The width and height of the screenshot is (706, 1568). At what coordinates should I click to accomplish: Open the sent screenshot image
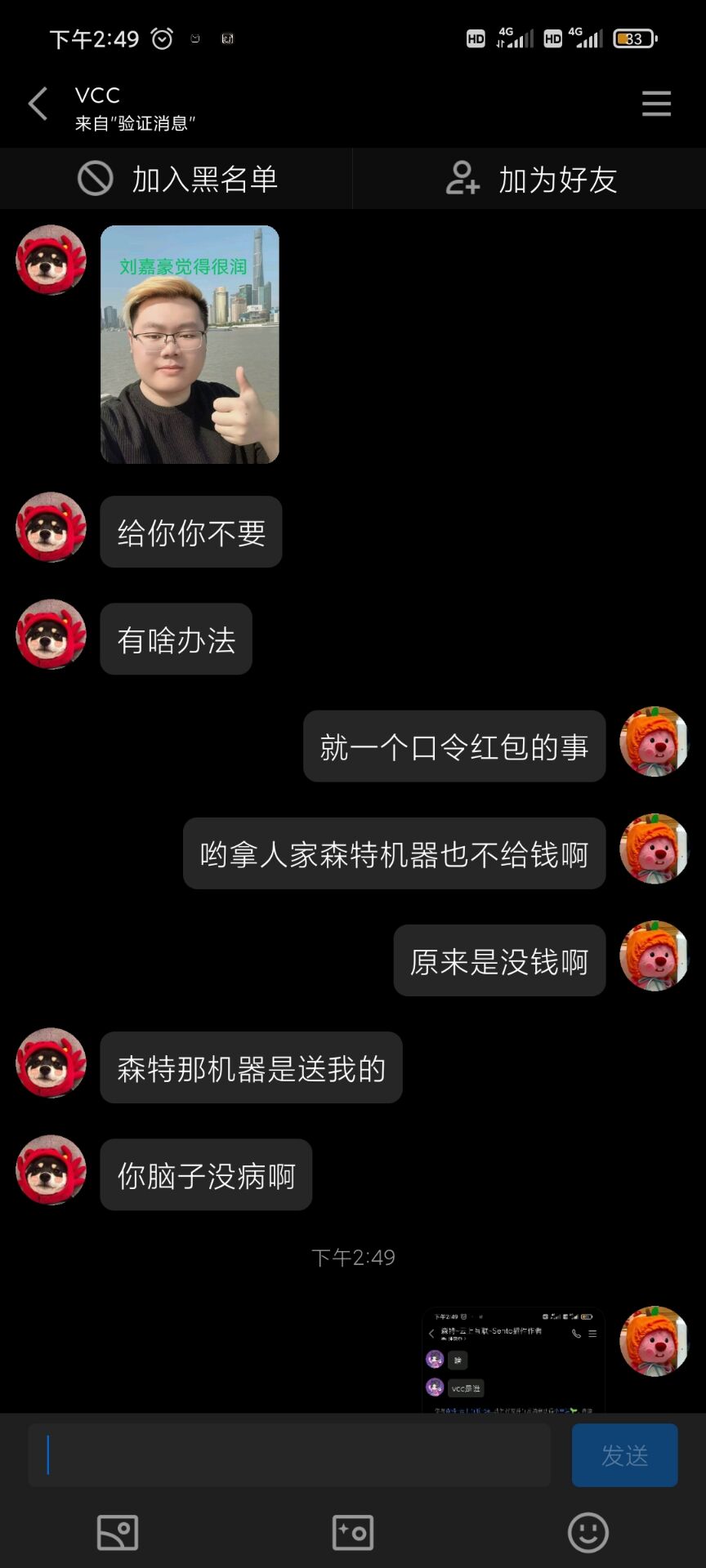[x=513, y=1360]
